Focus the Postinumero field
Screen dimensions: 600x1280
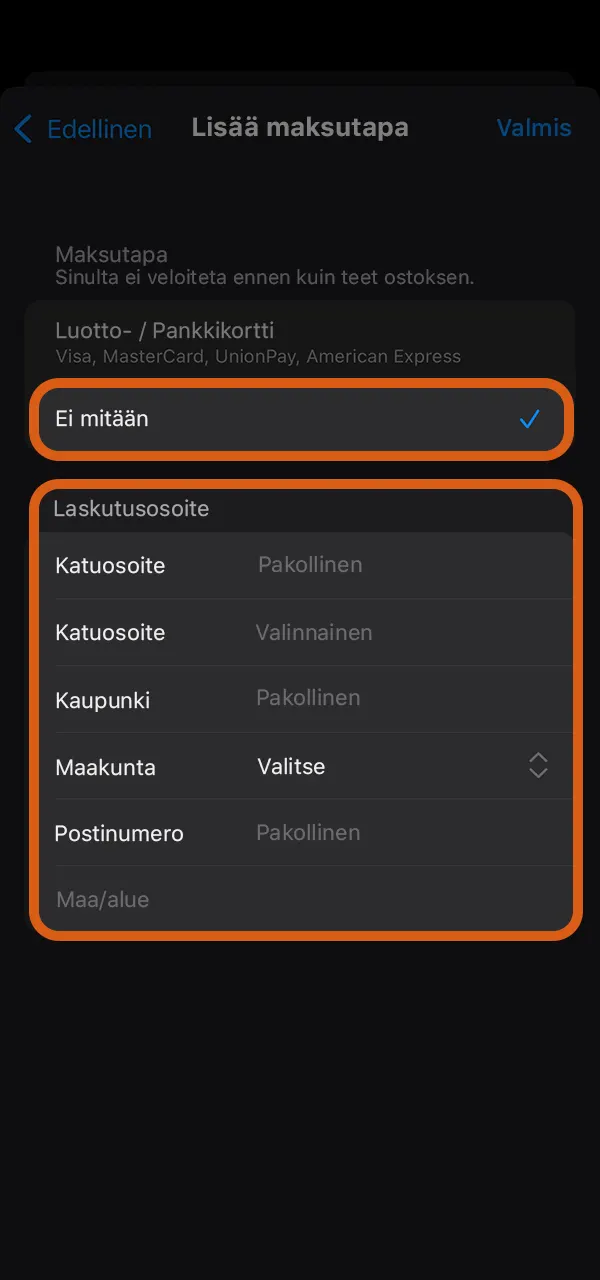400,833
